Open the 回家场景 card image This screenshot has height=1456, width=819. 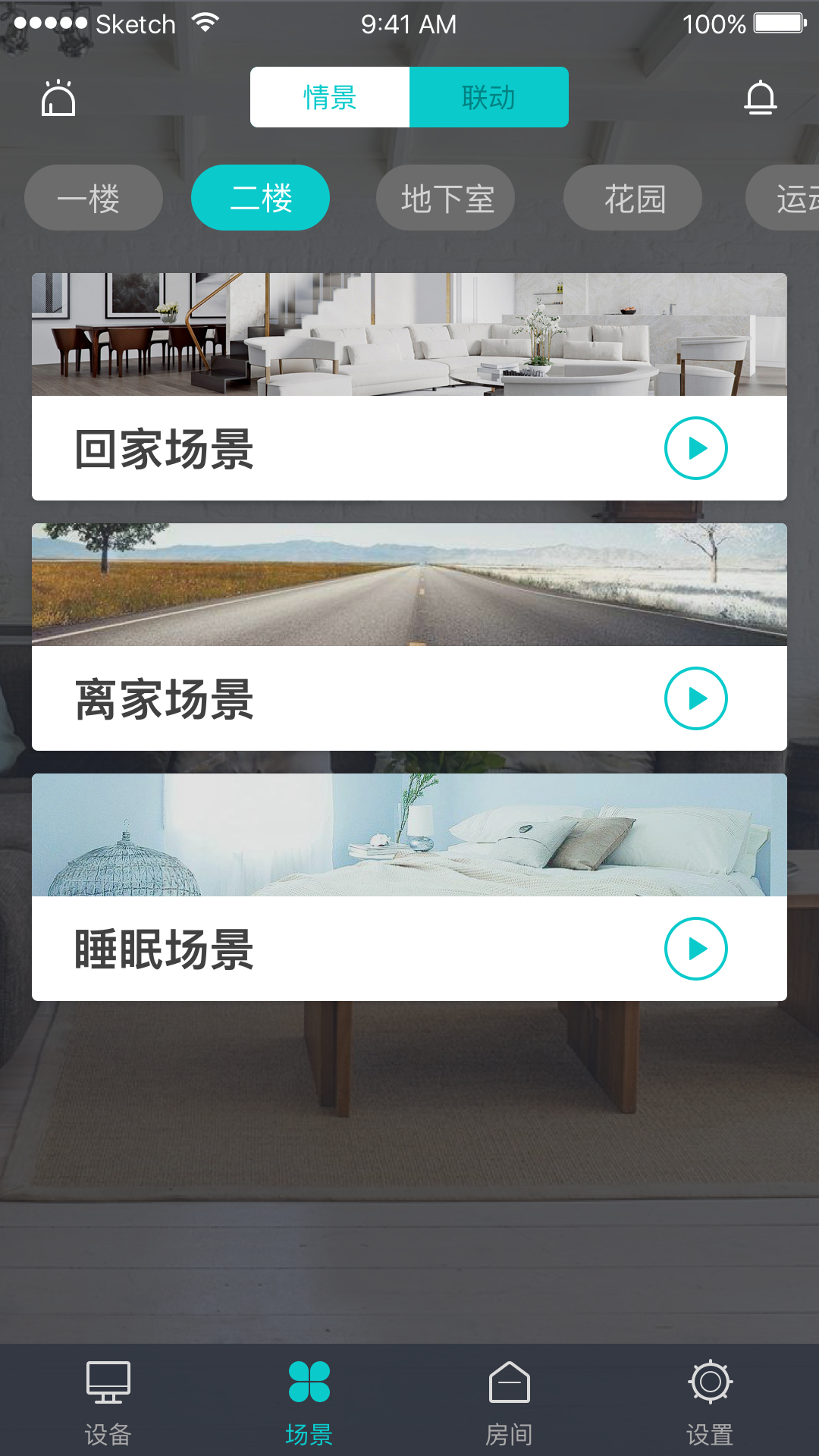409,334
